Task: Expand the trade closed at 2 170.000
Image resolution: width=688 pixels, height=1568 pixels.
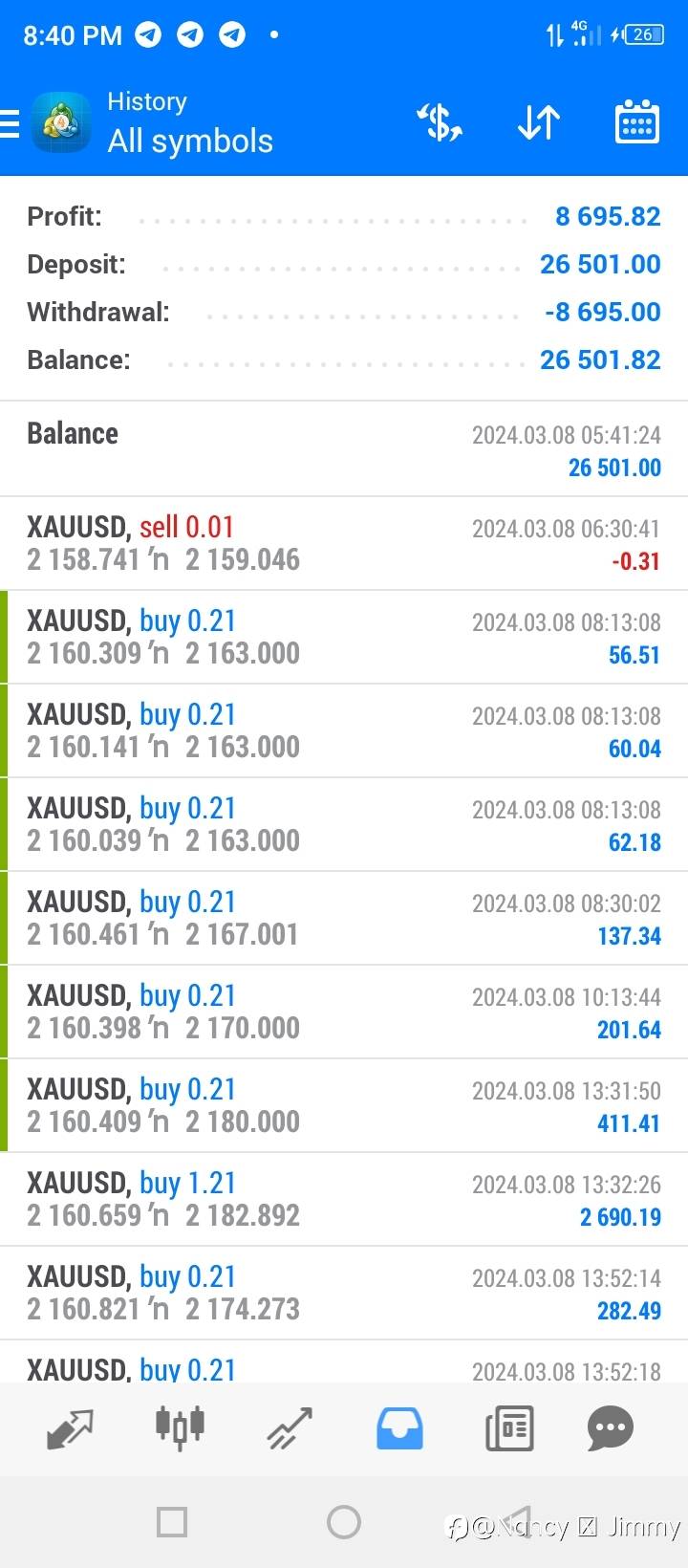Action: pyautogui.click(x=344, y=1012)
